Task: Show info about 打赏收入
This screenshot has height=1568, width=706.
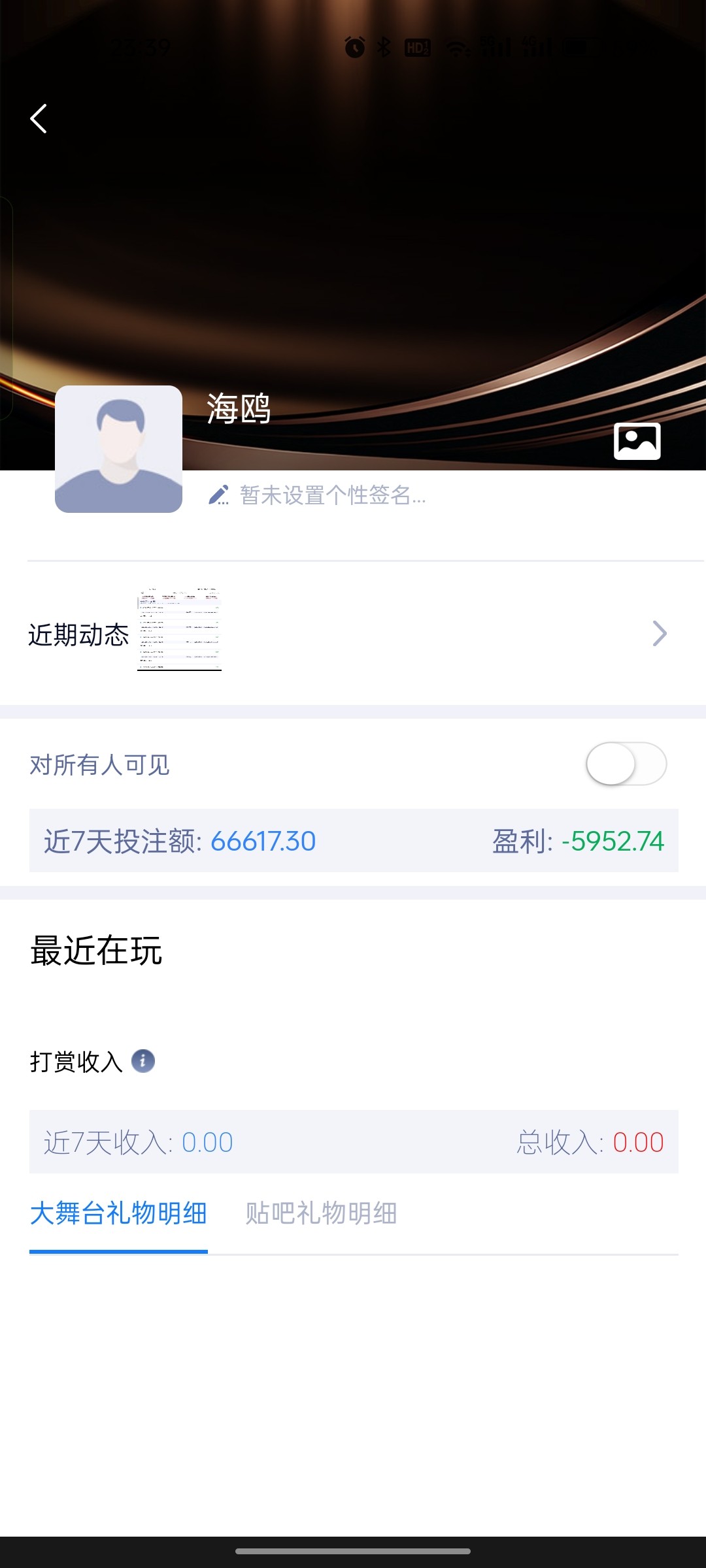Action: (x=143, y=1061)
